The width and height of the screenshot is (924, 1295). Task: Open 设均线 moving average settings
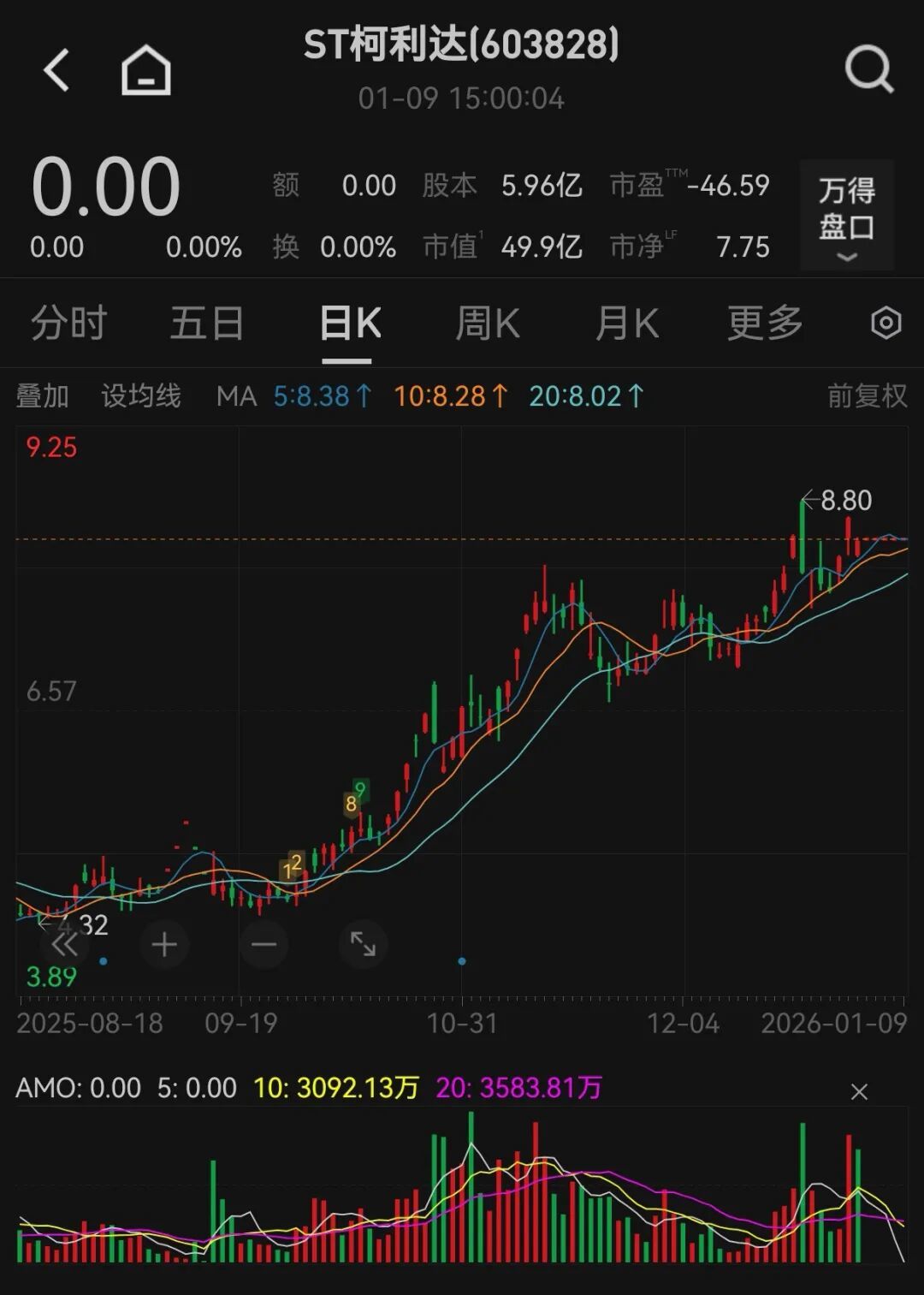click(x=141, y=396)
